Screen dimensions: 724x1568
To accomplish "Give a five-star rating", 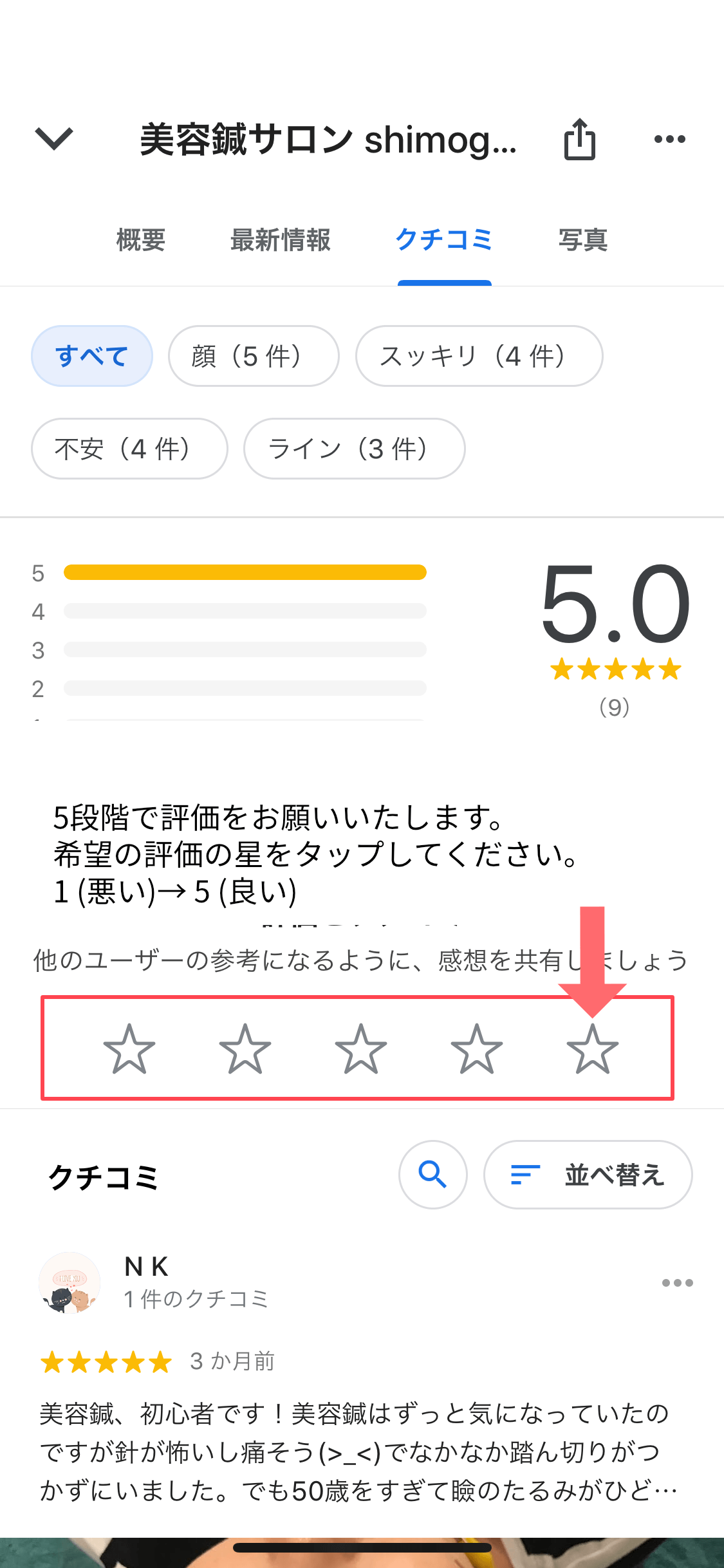I will (592, 1049).
